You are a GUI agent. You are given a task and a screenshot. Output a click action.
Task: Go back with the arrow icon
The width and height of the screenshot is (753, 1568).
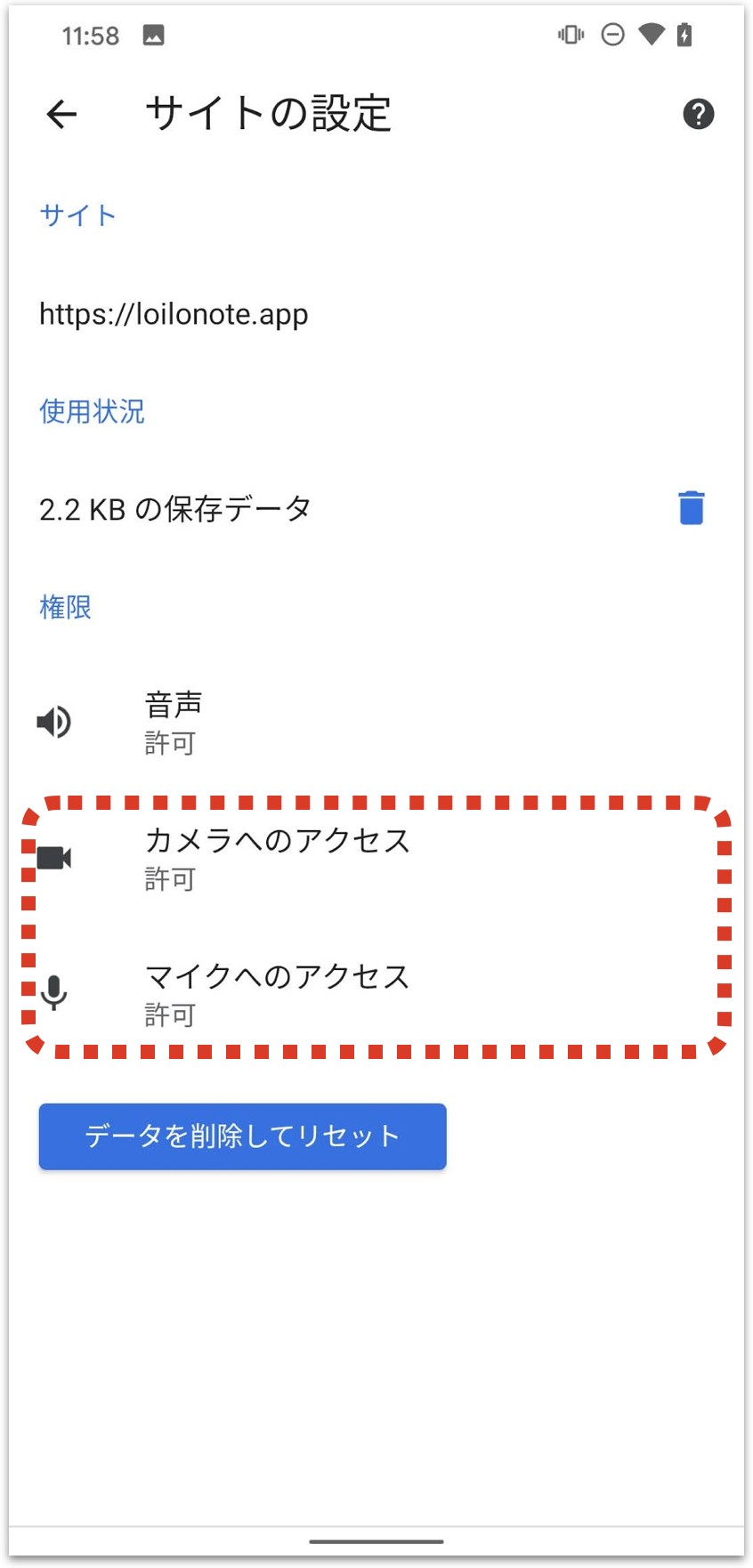[x=61, y=114]
